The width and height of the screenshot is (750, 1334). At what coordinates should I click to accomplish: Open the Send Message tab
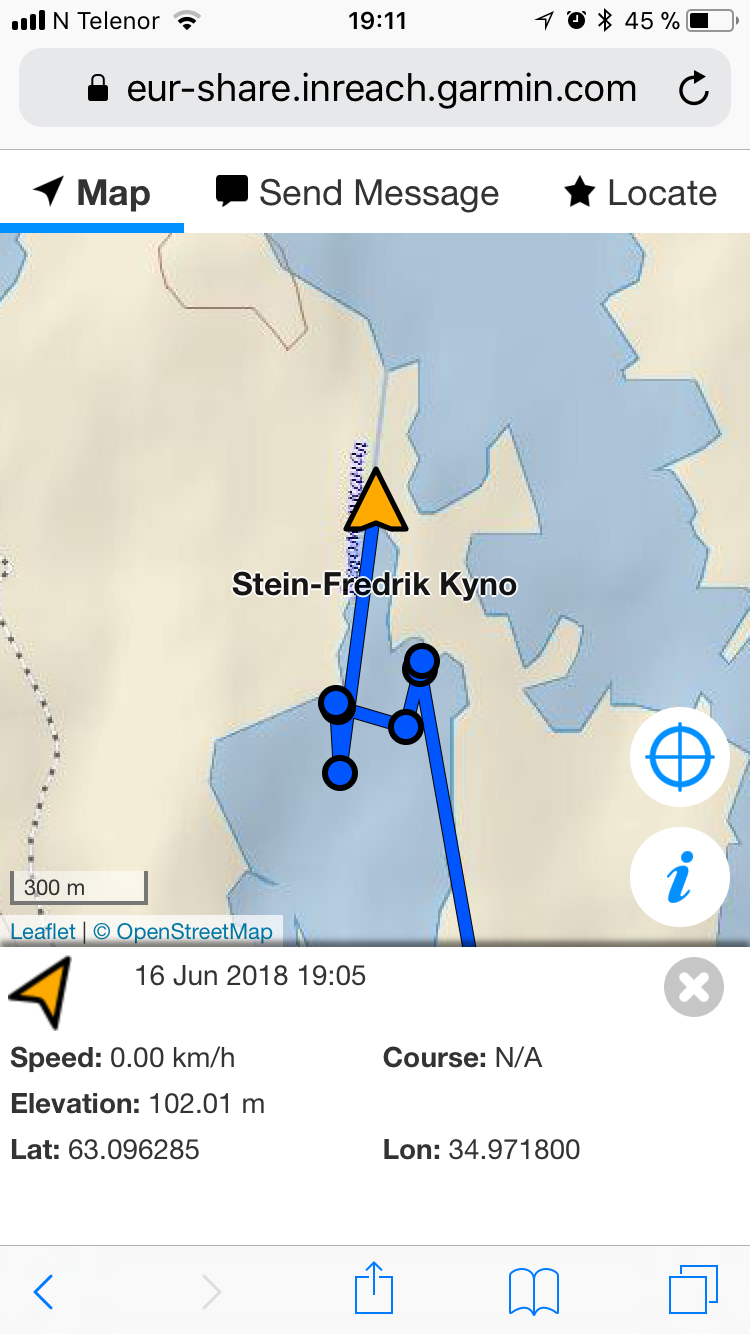[x=357, y=192]
